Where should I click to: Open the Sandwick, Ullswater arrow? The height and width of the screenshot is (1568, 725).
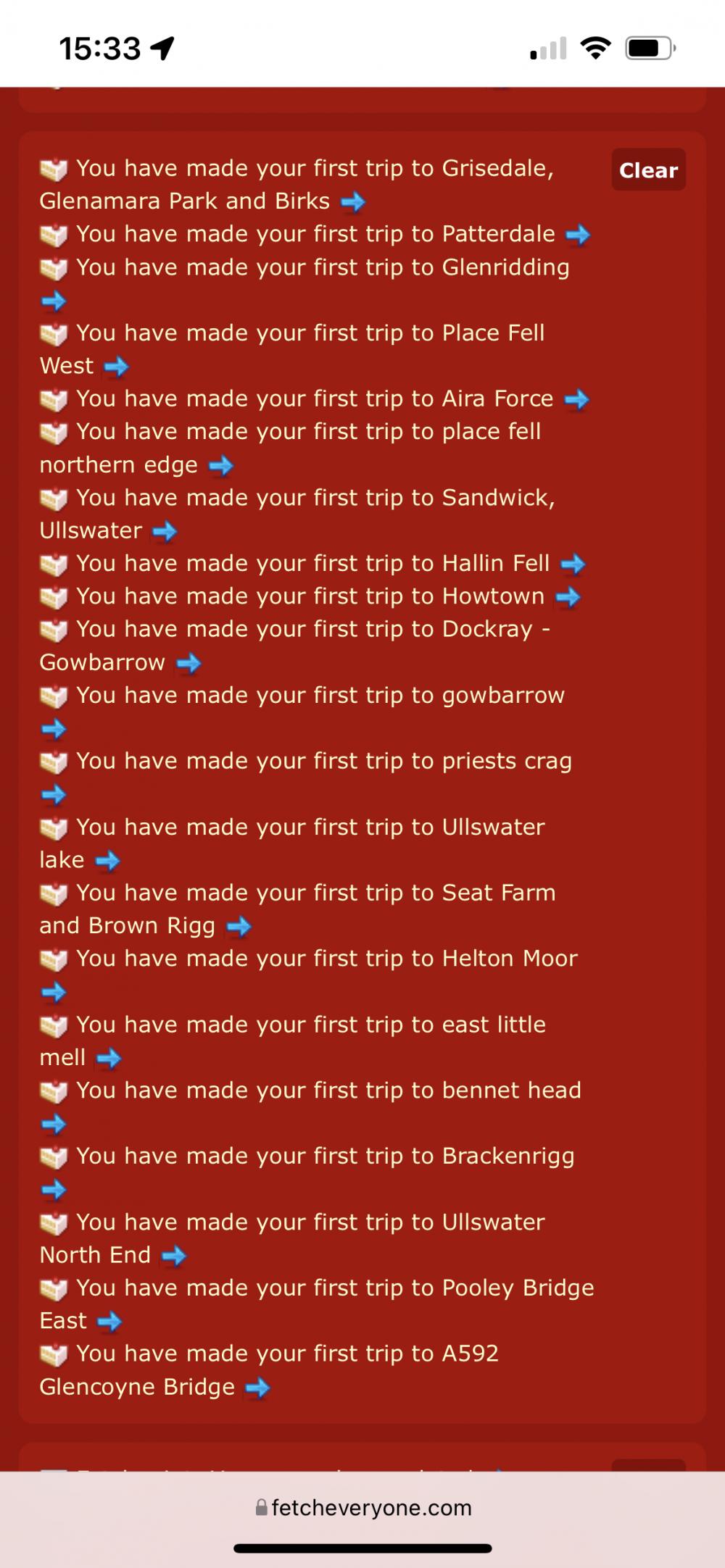pos(165,531)
